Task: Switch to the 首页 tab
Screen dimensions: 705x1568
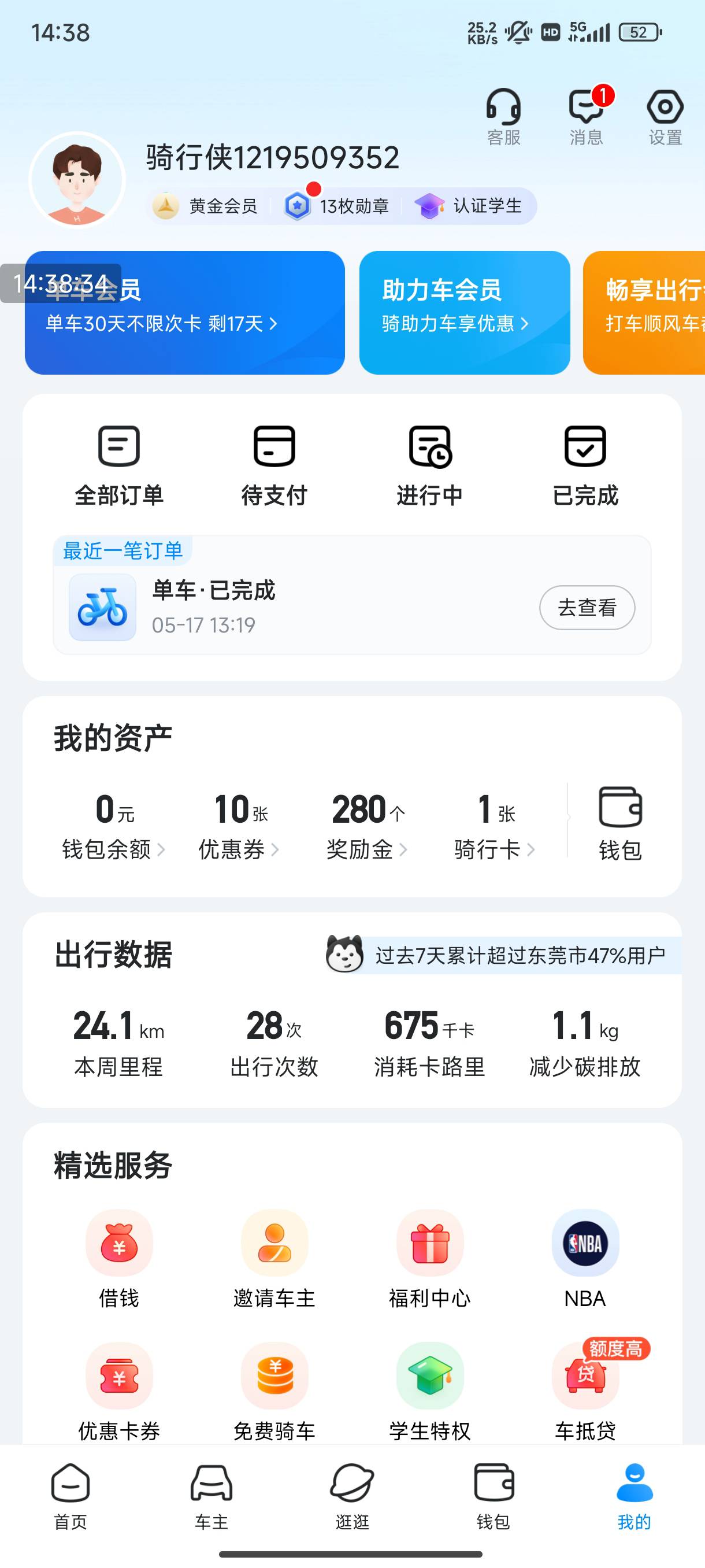Action: (x=70, y=1497)
